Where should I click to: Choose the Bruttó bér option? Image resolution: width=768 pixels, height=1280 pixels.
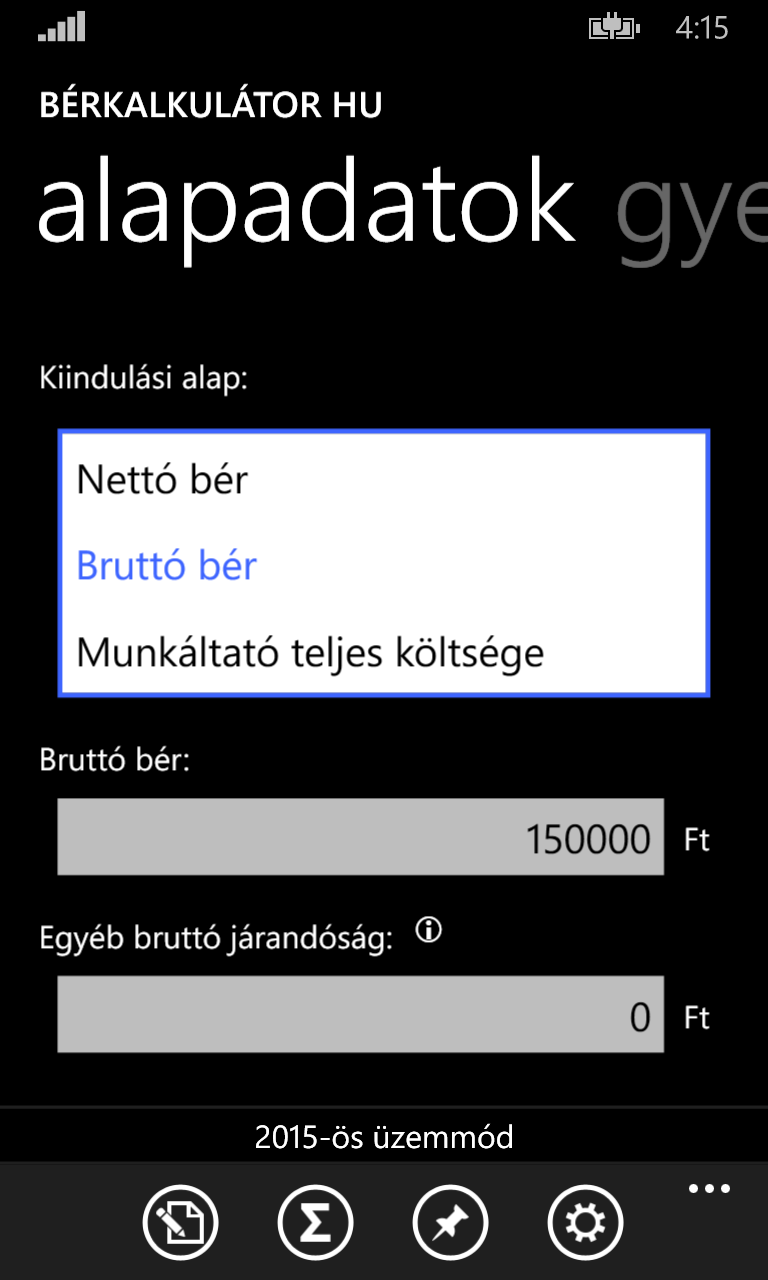coord(167,566)
